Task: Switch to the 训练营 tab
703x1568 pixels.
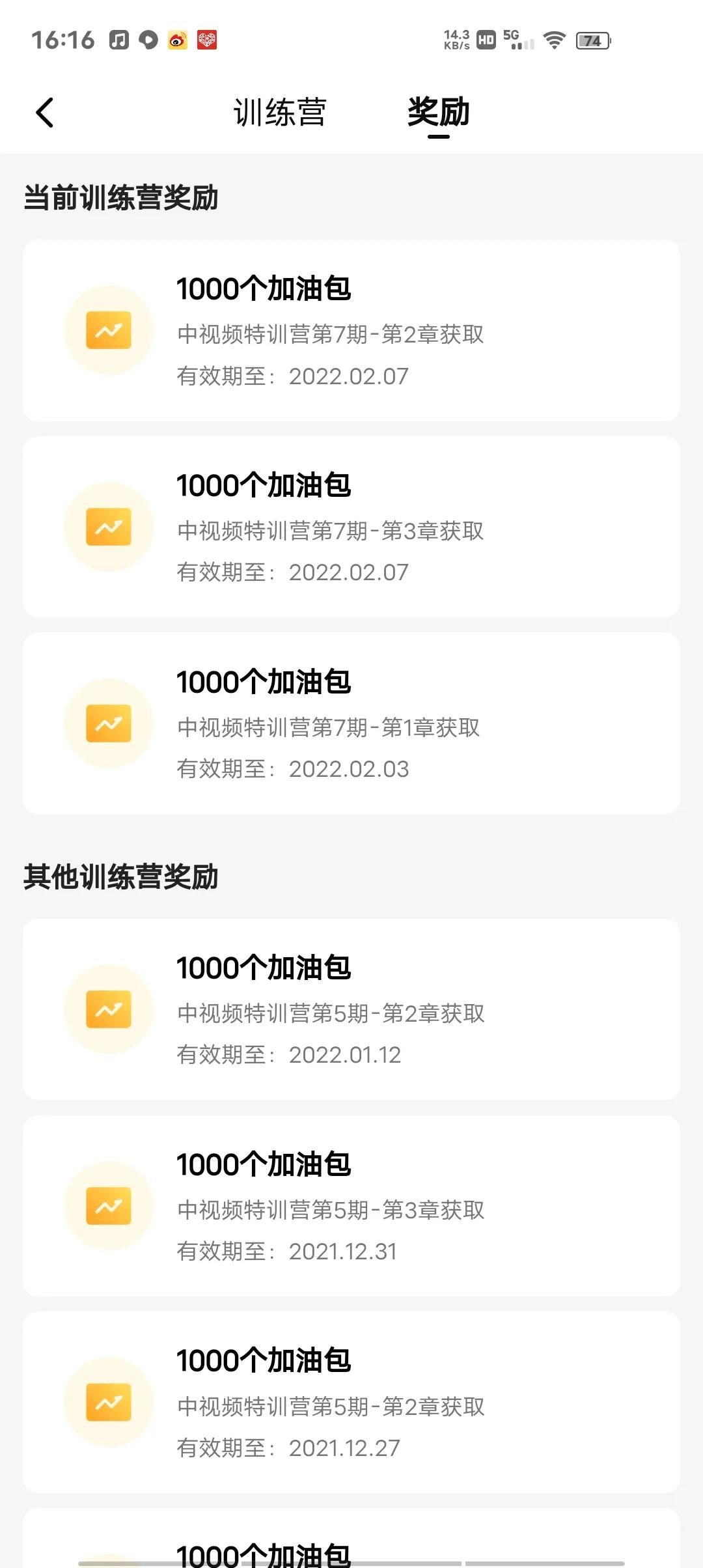Action: tap(280, 112)
